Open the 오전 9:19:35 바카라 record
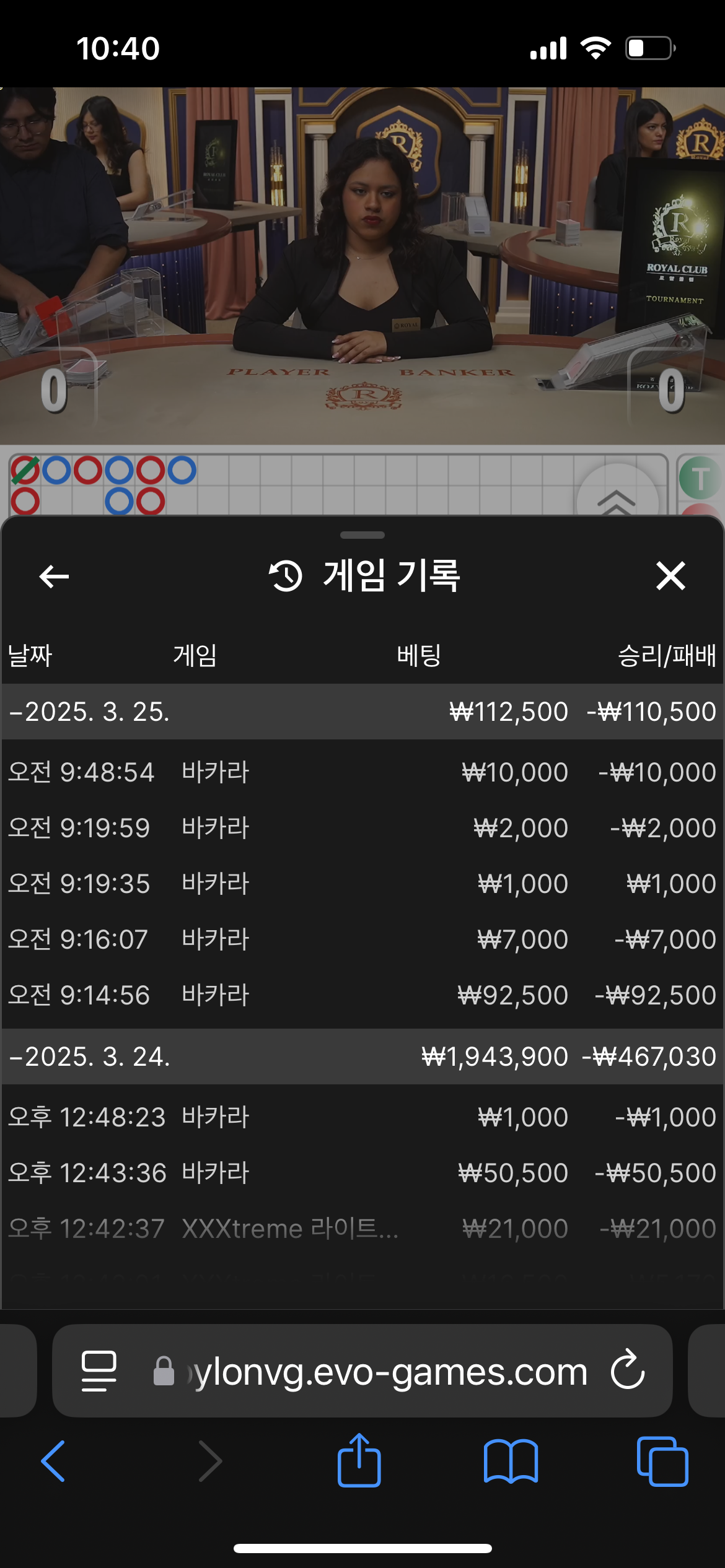 [362, 884]
